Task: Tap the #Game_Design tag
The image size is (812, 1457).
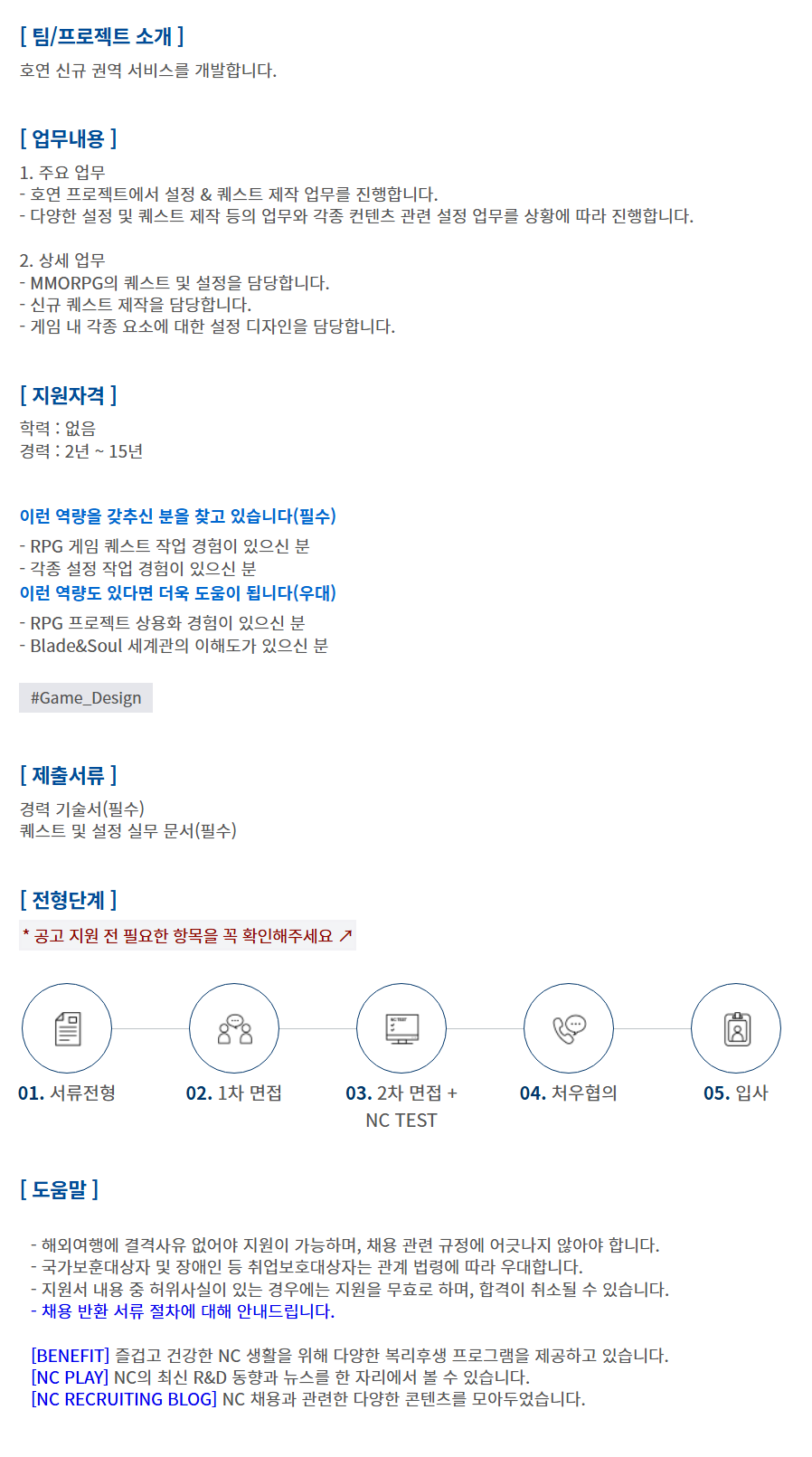Action: (86, 698)
